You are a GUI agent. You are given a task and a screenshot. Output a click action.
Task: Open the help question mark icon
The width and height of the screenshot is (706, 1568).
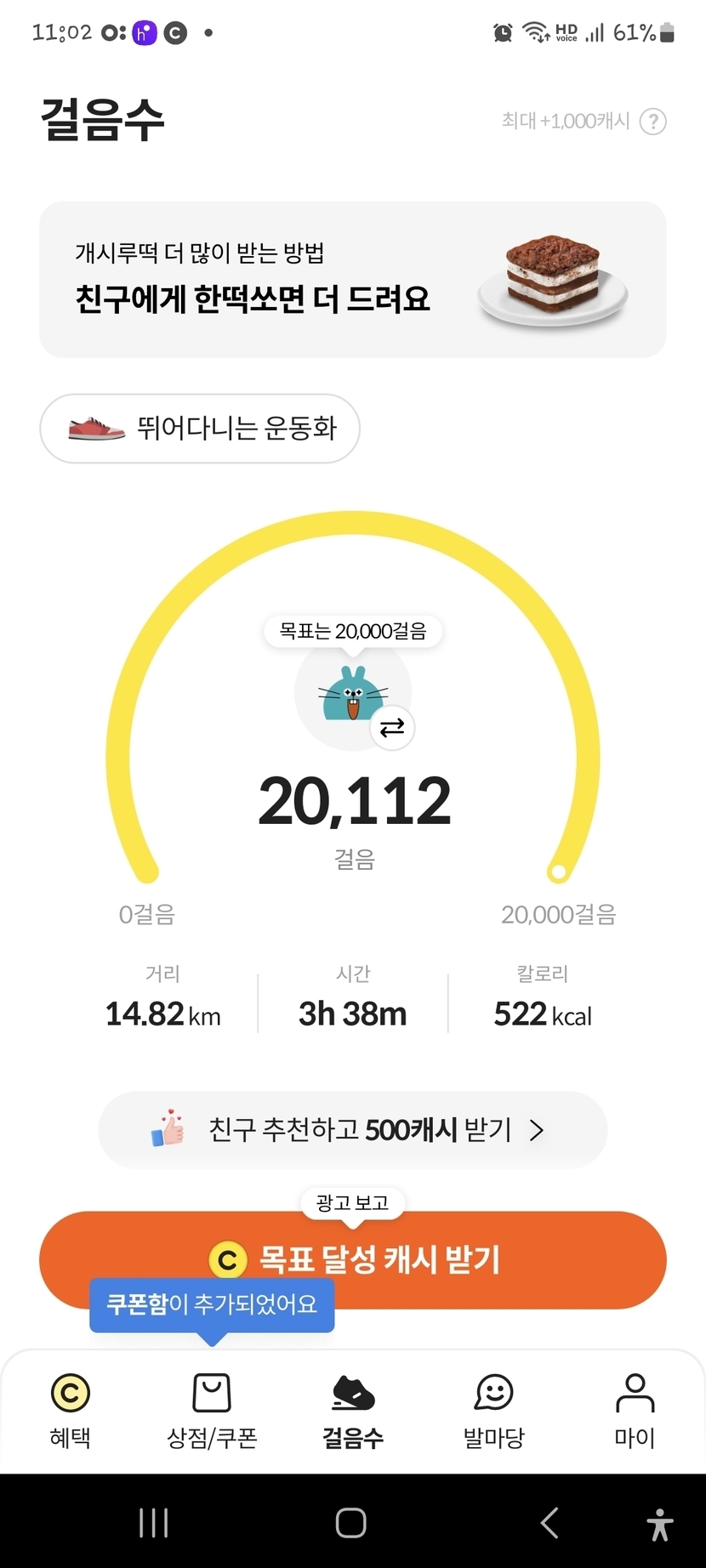click(x=652, y=122)
